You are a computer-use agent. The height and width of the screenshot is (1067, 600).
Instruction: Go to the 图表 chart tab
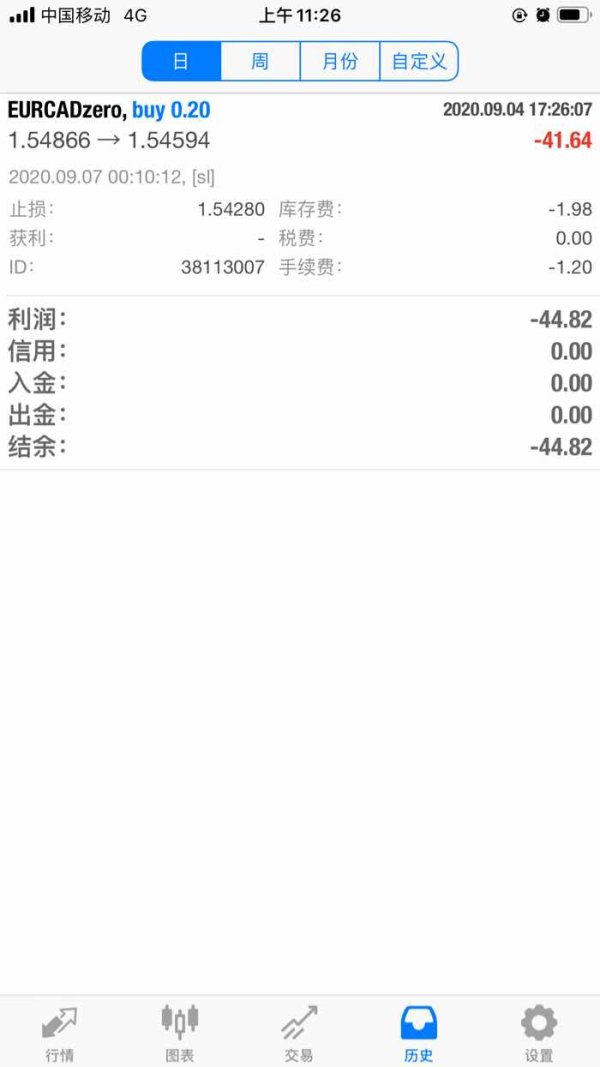(180, 1033)
